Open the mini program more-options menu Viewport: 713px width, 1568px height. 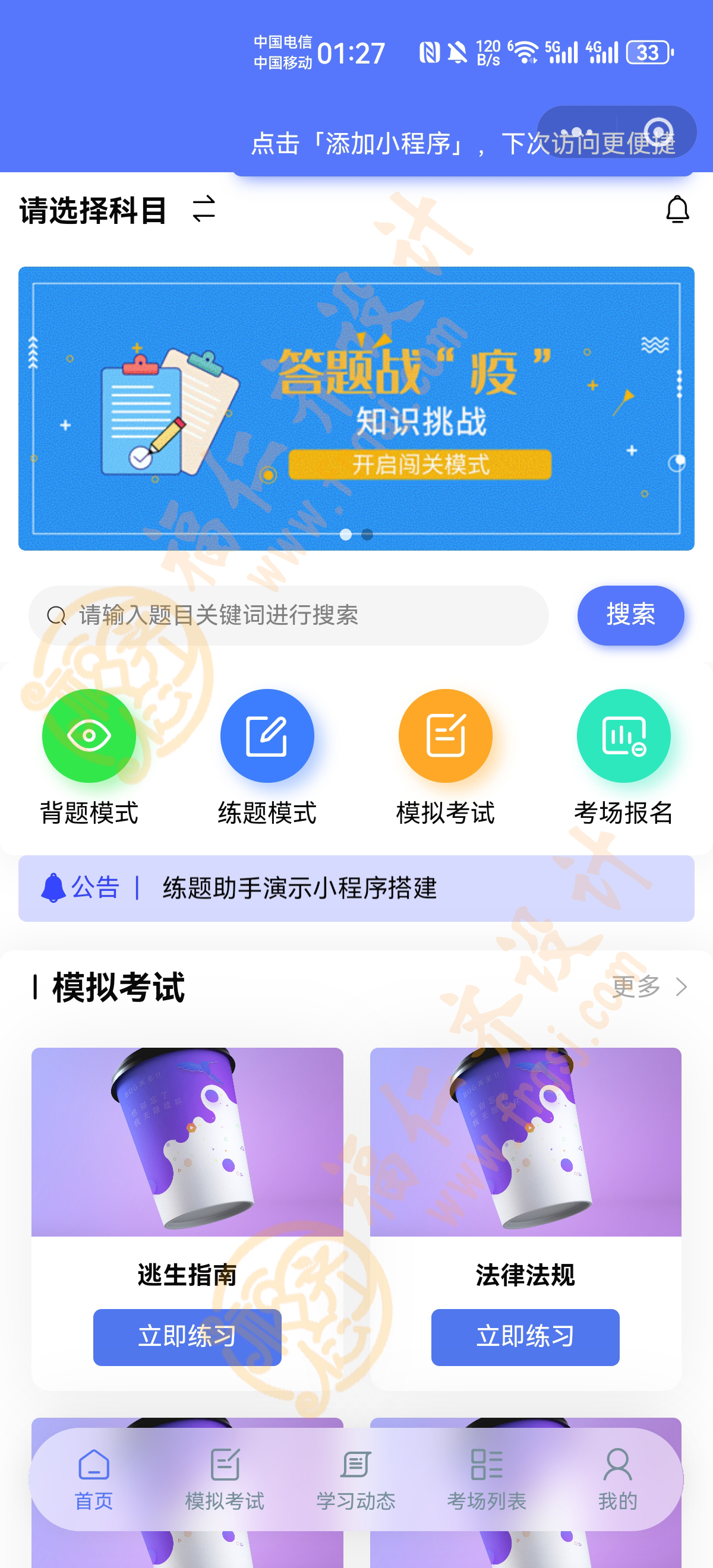tap(576, 131)
